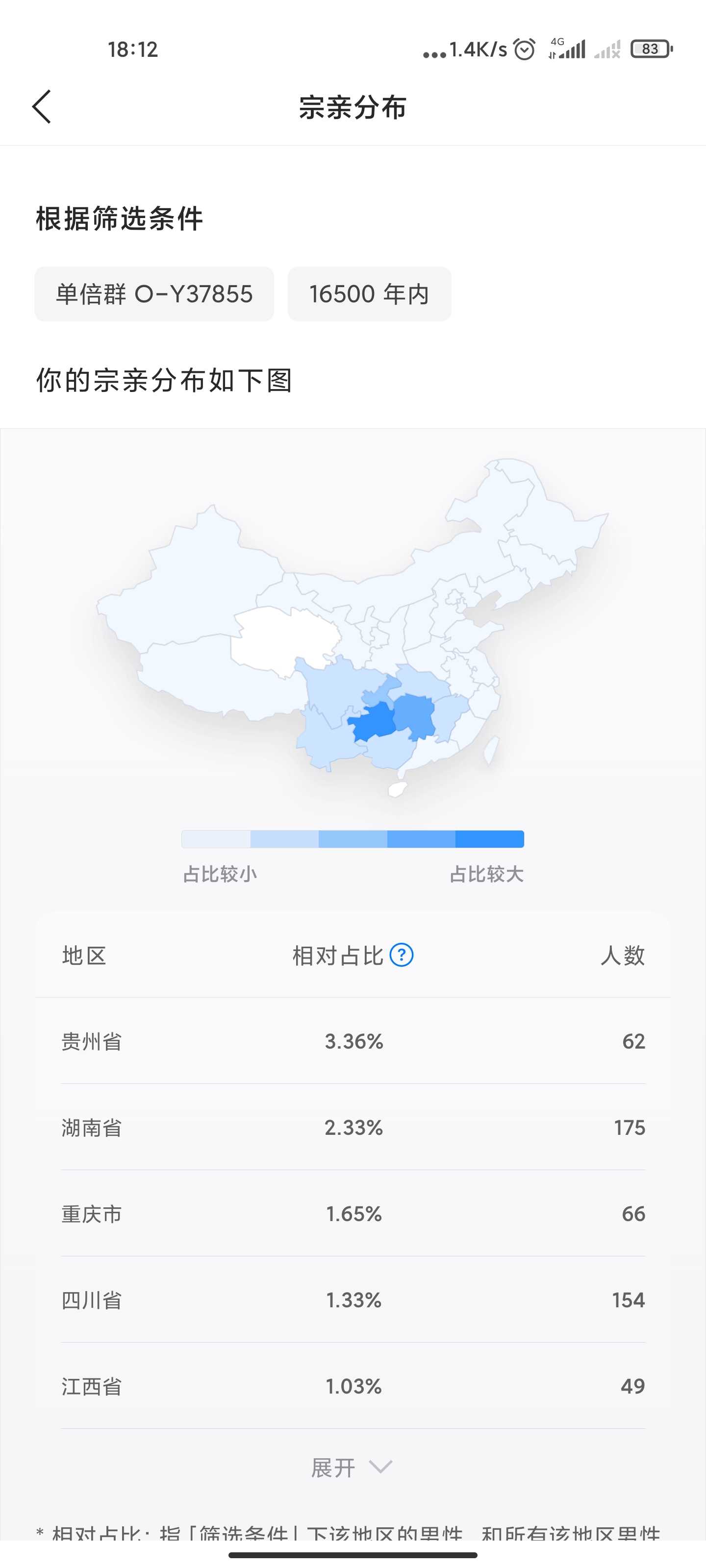Screen dimensions: 706x1568
Task: Open the 单倍群 O-Y37855 filter chip
Action: click(154, 294)
